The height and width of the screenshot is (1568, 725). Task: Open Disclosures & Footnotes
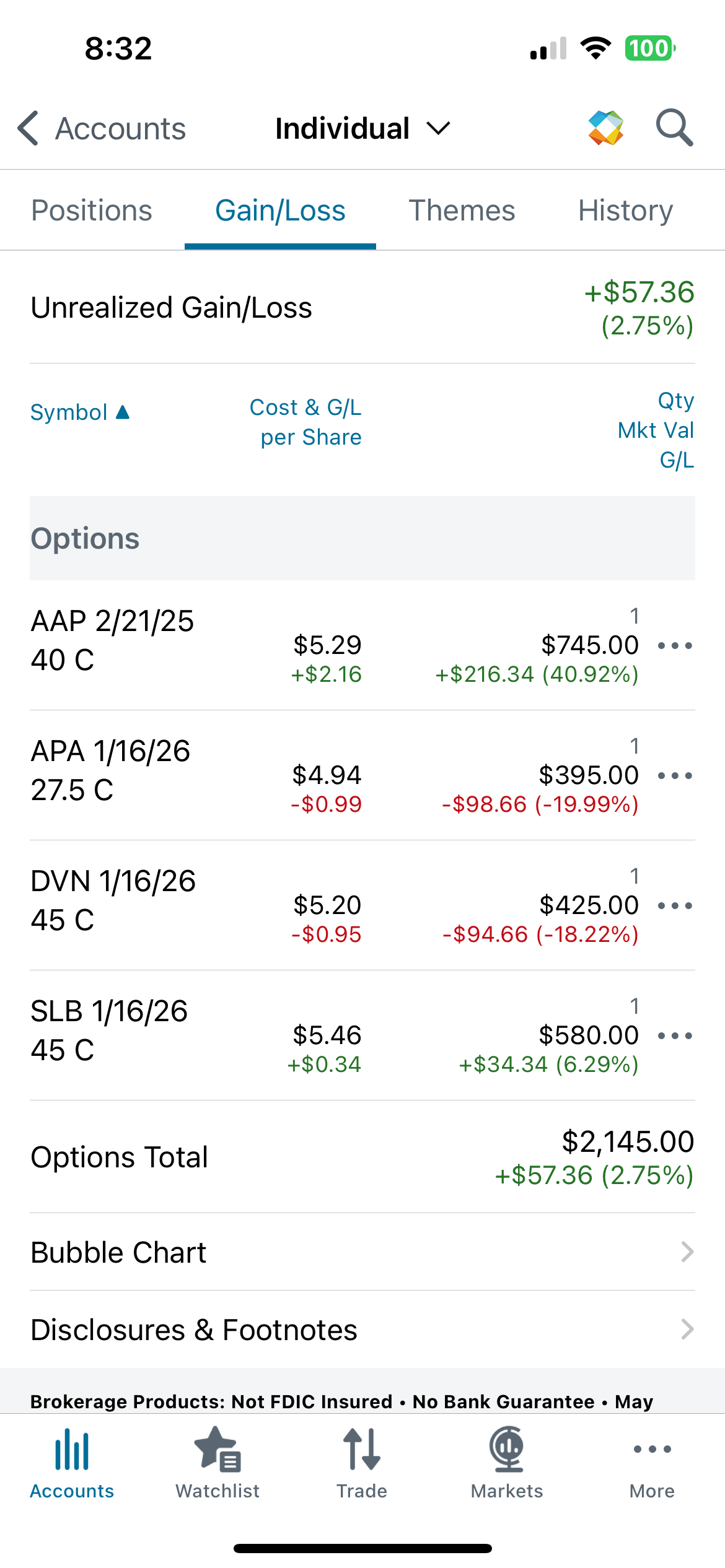coord(362,1330)
